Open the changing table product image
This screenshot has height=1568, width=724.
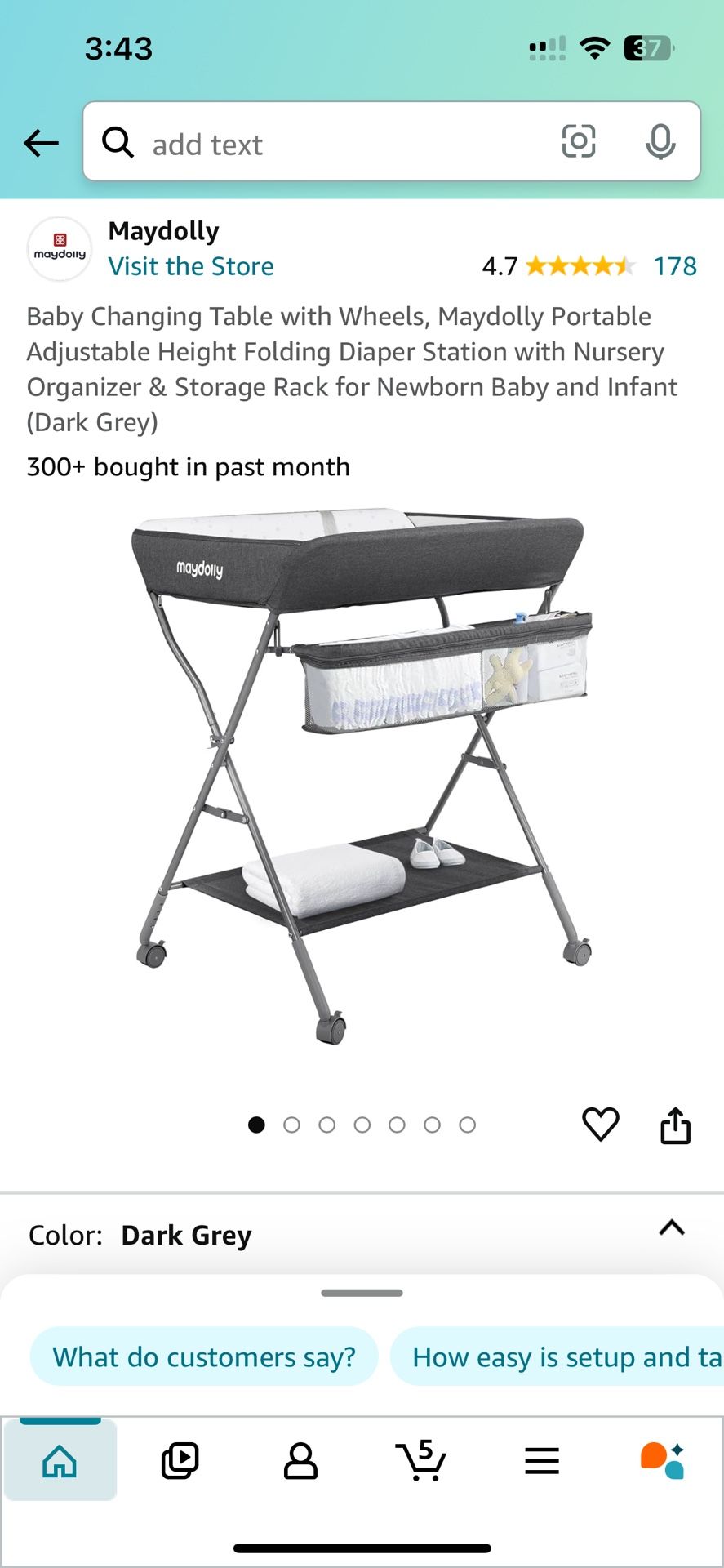362,776
